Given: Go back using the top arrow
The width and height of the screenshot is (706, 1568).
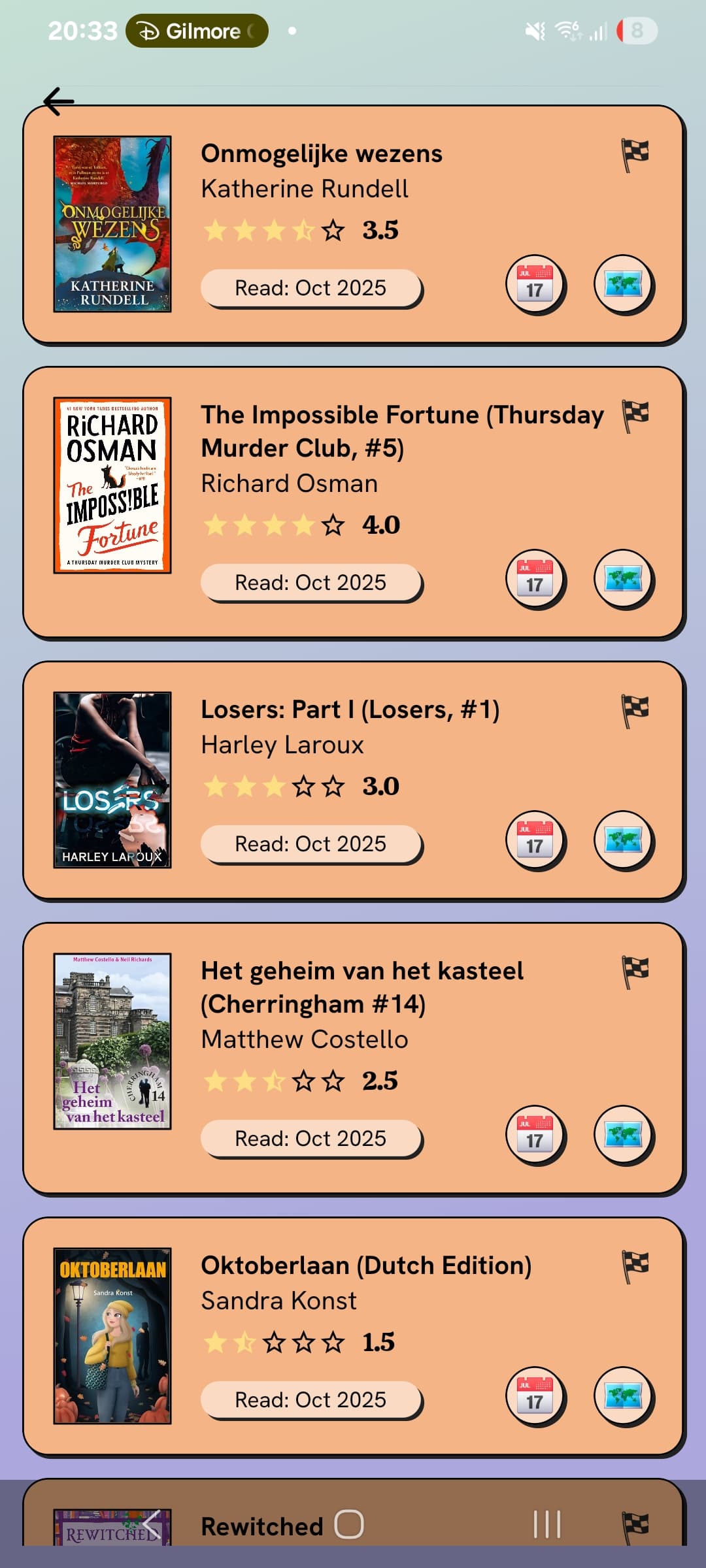Looking at the screenshot, I should tap(59, 101).
